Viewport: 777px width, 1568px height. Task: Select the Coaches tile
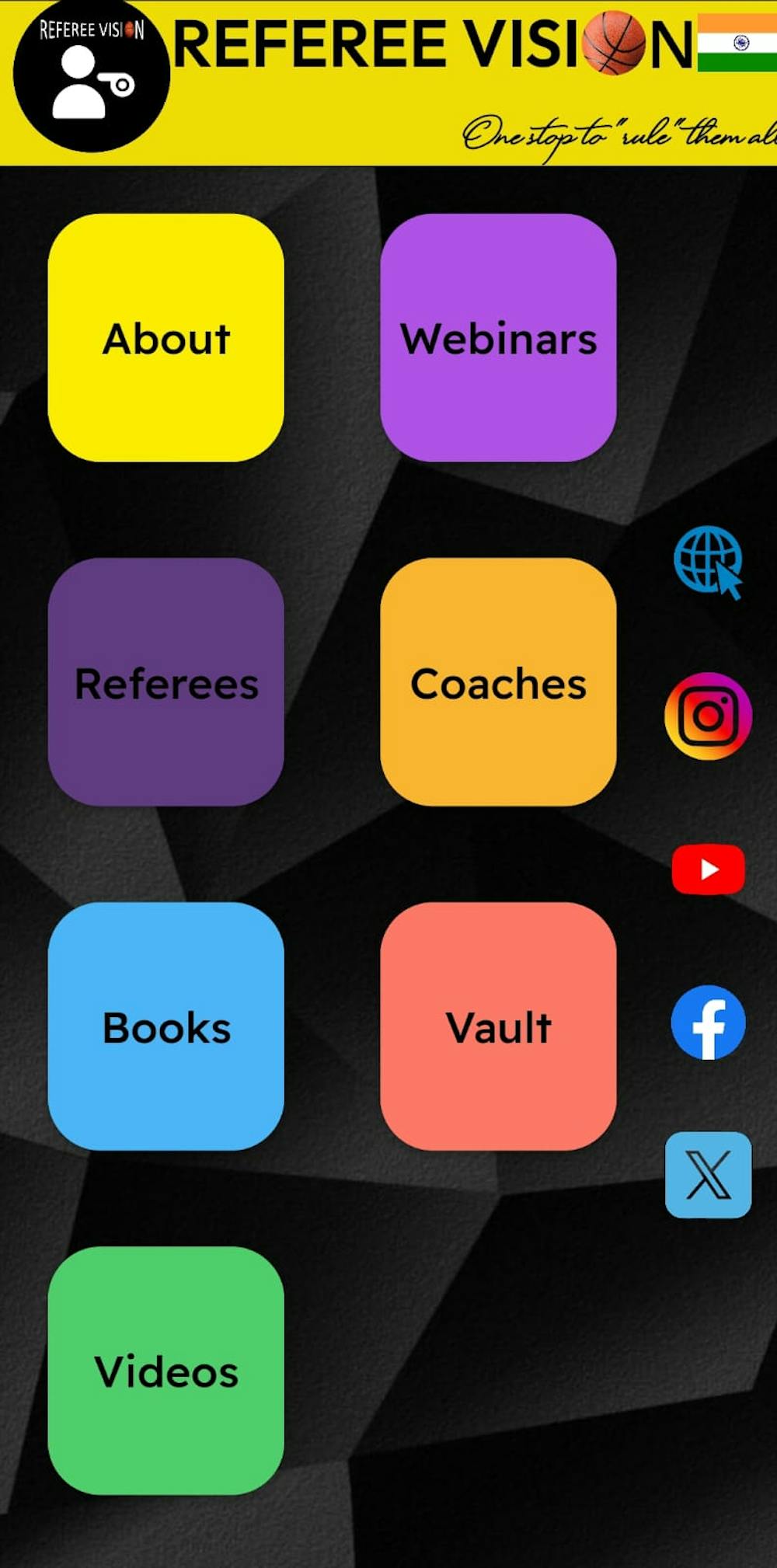pos(498,681)
